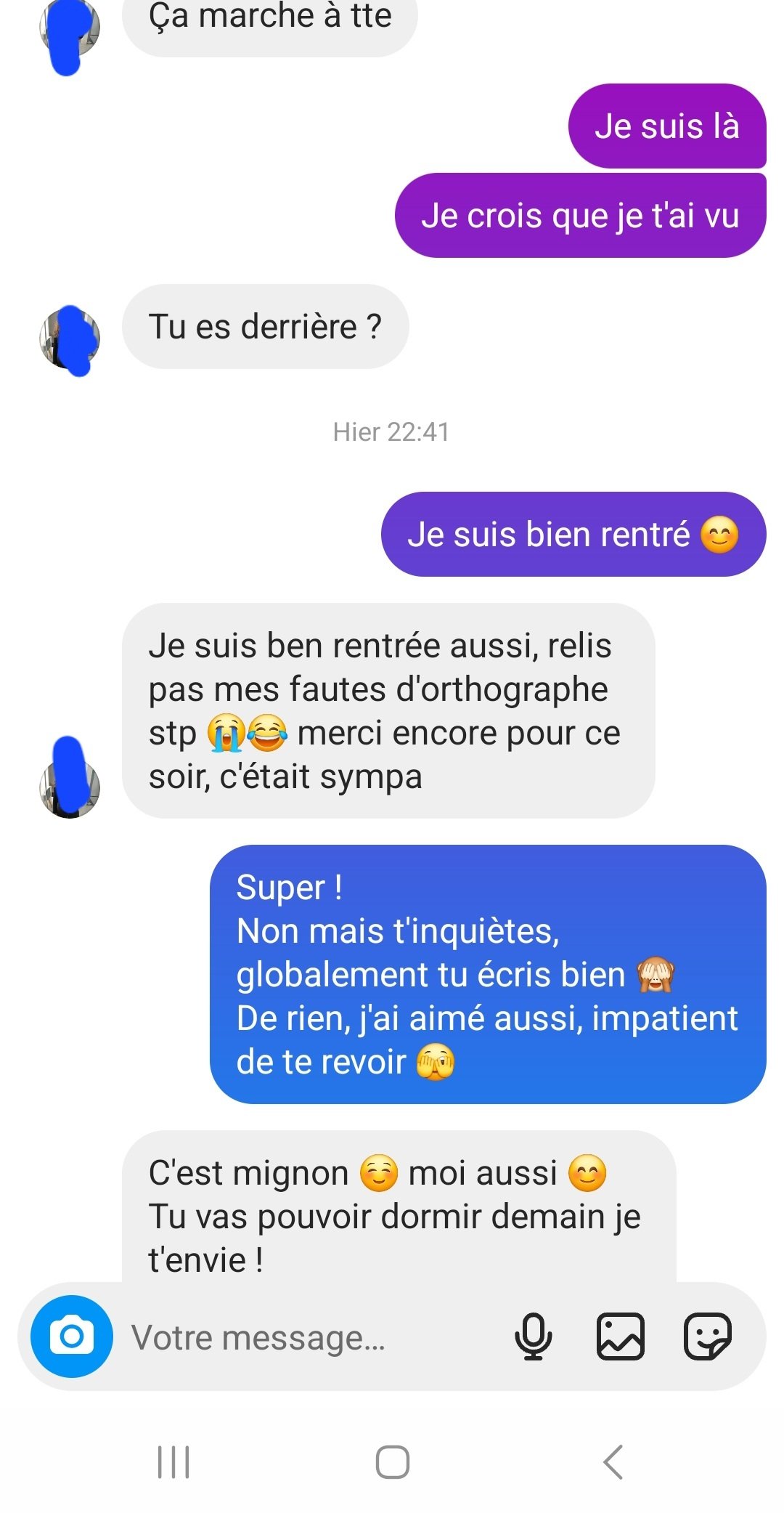Record a voice message with the microphone

pyautogui.click(x=533, y=1336)
